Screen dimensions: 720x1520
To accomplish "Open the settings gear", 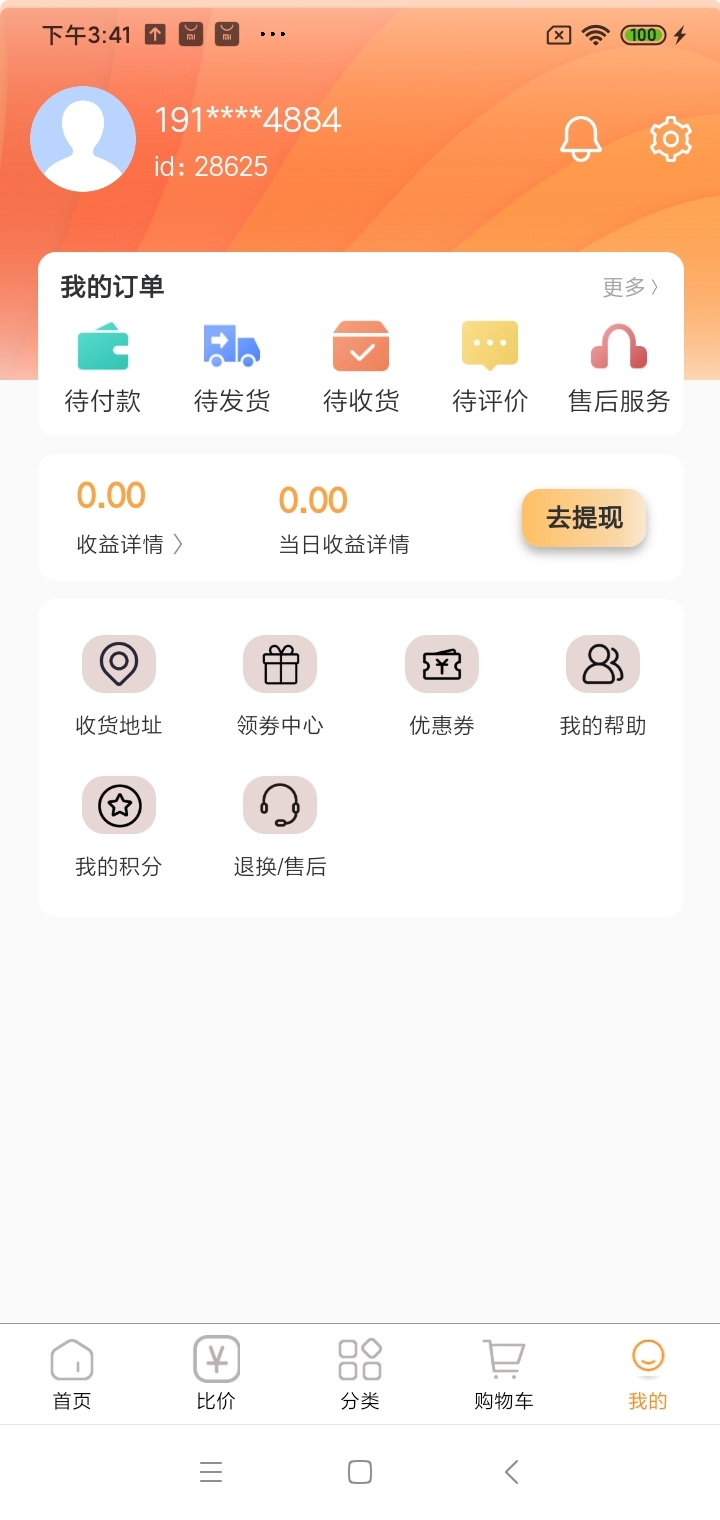I will 669,138.
